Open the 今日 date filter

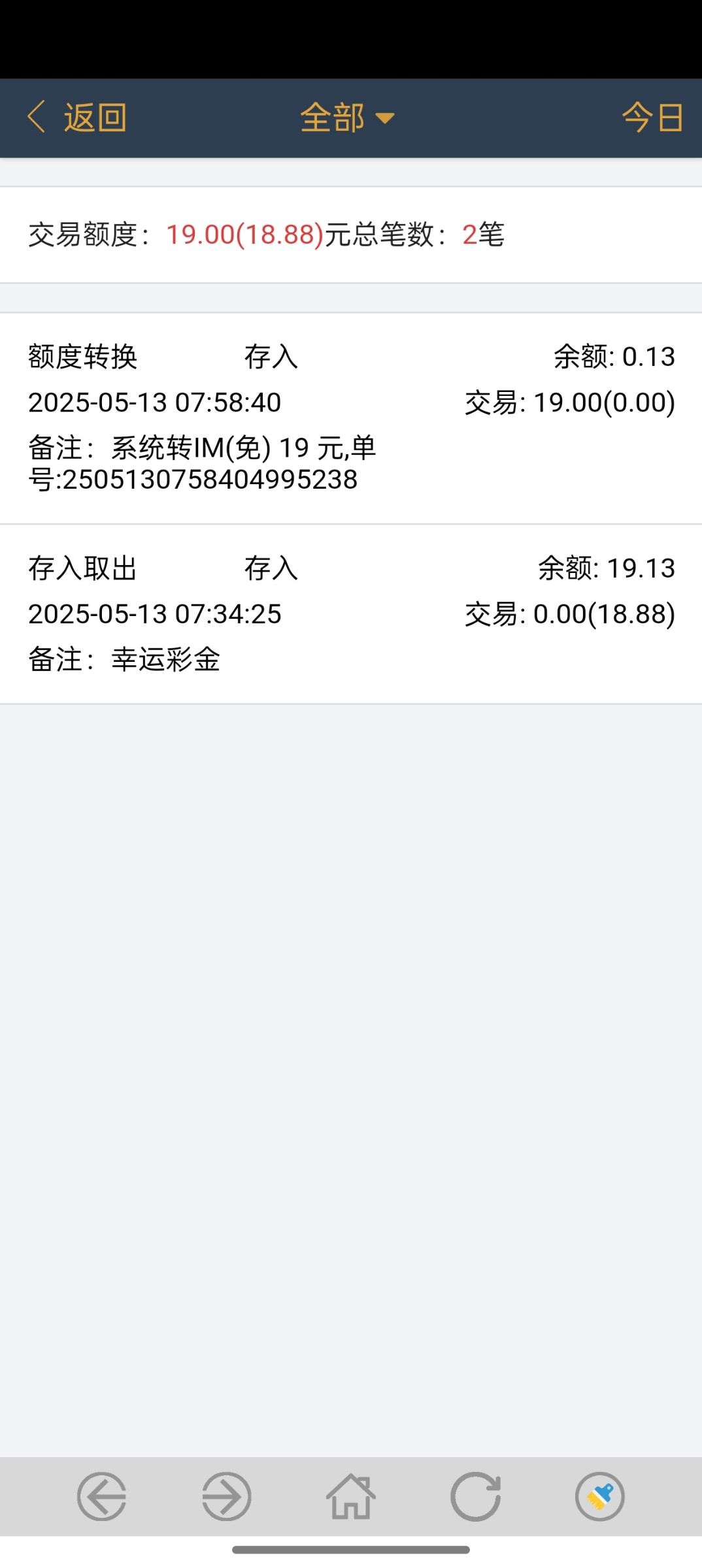(652, 118)
